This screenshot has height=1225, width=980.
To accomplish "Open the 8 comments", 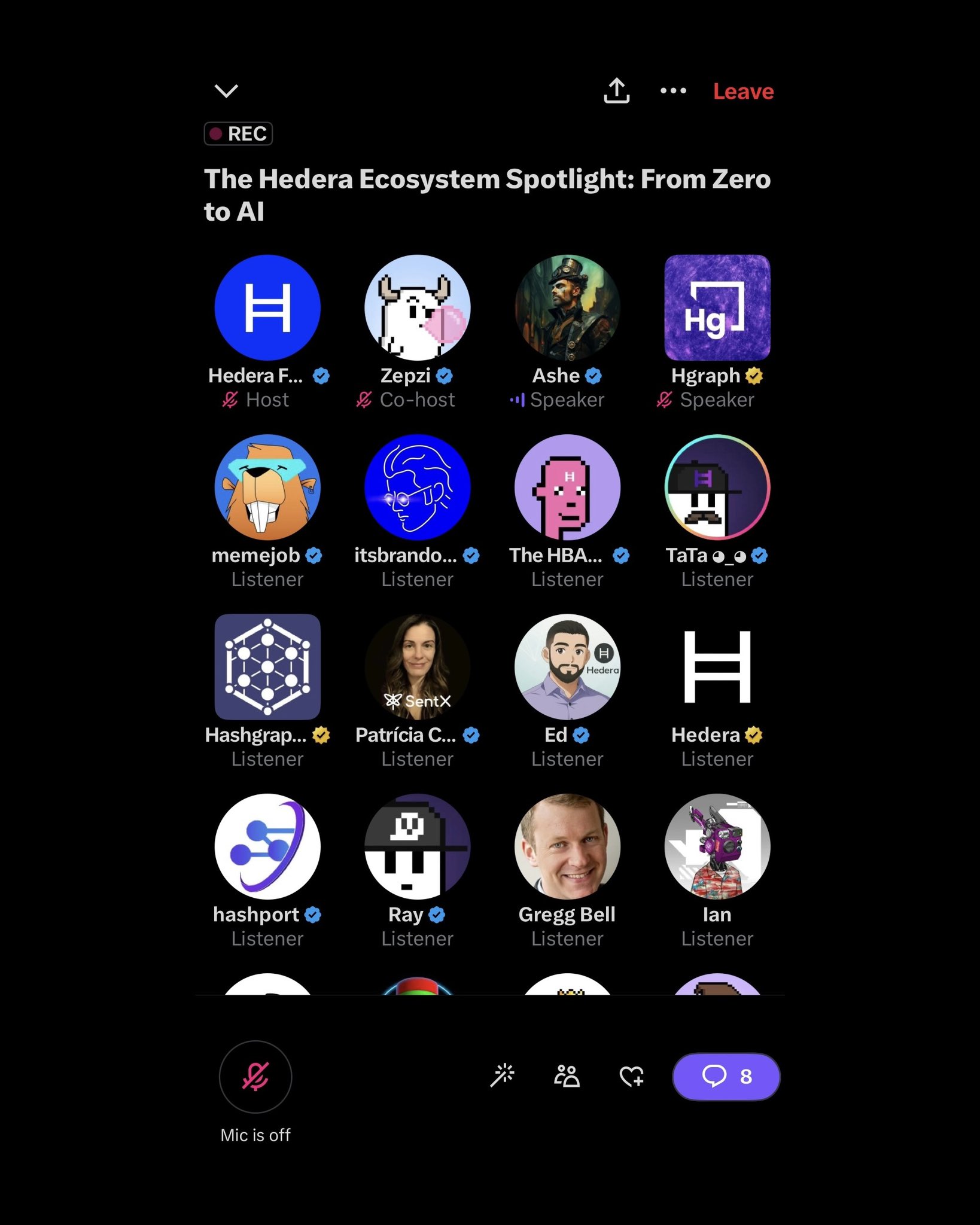I will pos(726,1076).
